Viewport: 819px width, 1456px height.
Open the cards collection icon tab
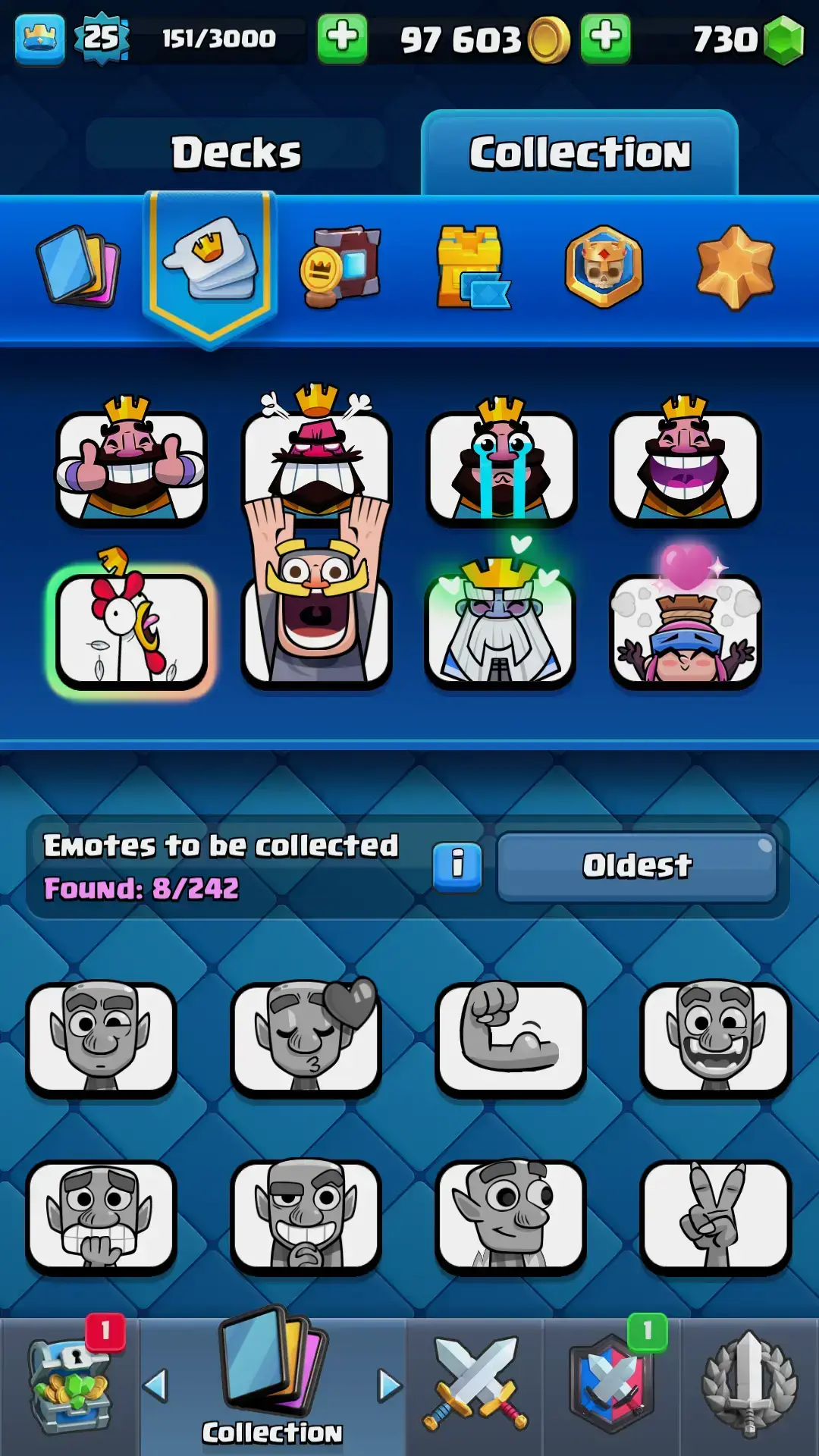[79, 265]
